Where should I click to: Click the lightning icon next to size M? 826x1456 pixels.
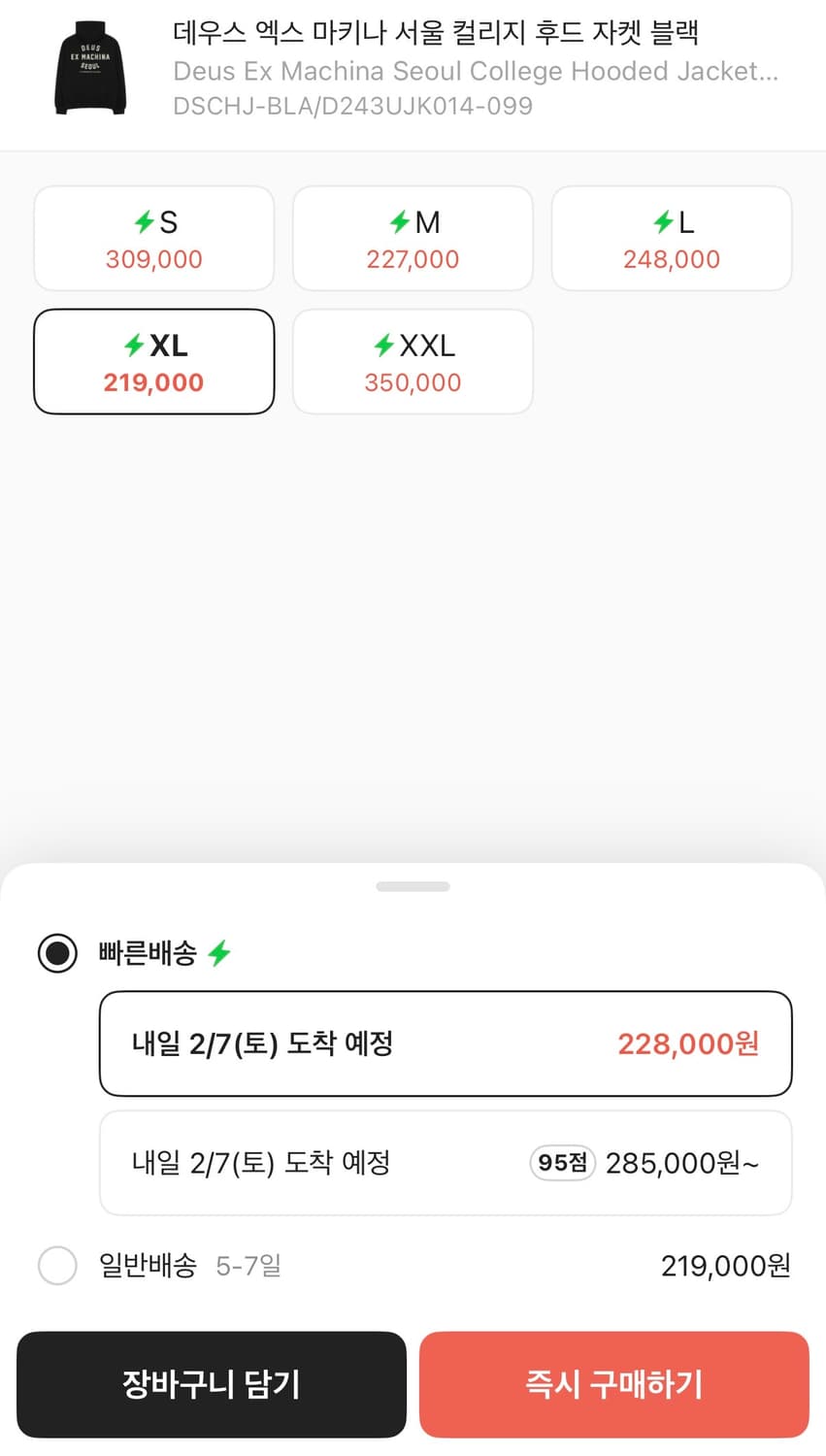tap(400, 222)
